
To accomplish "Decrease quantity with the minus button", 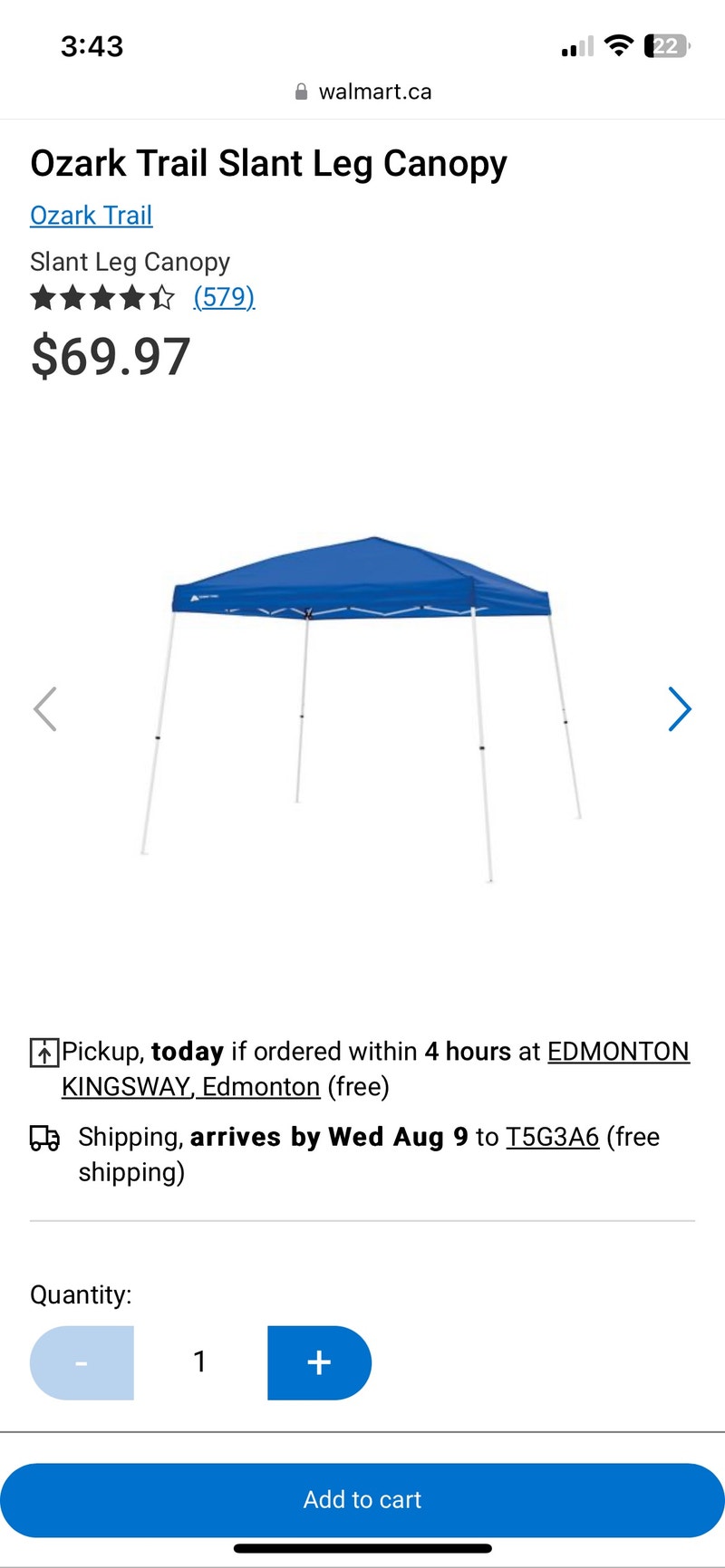I will pos(81,1362).
